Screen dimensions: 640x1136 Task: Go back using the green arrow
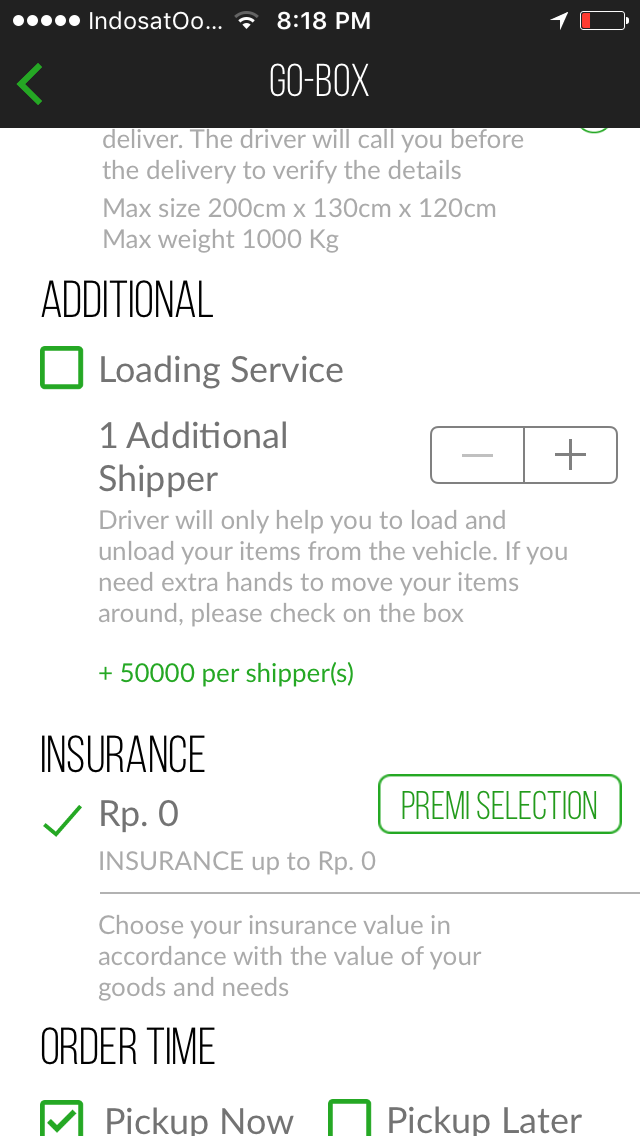point(30,84)
